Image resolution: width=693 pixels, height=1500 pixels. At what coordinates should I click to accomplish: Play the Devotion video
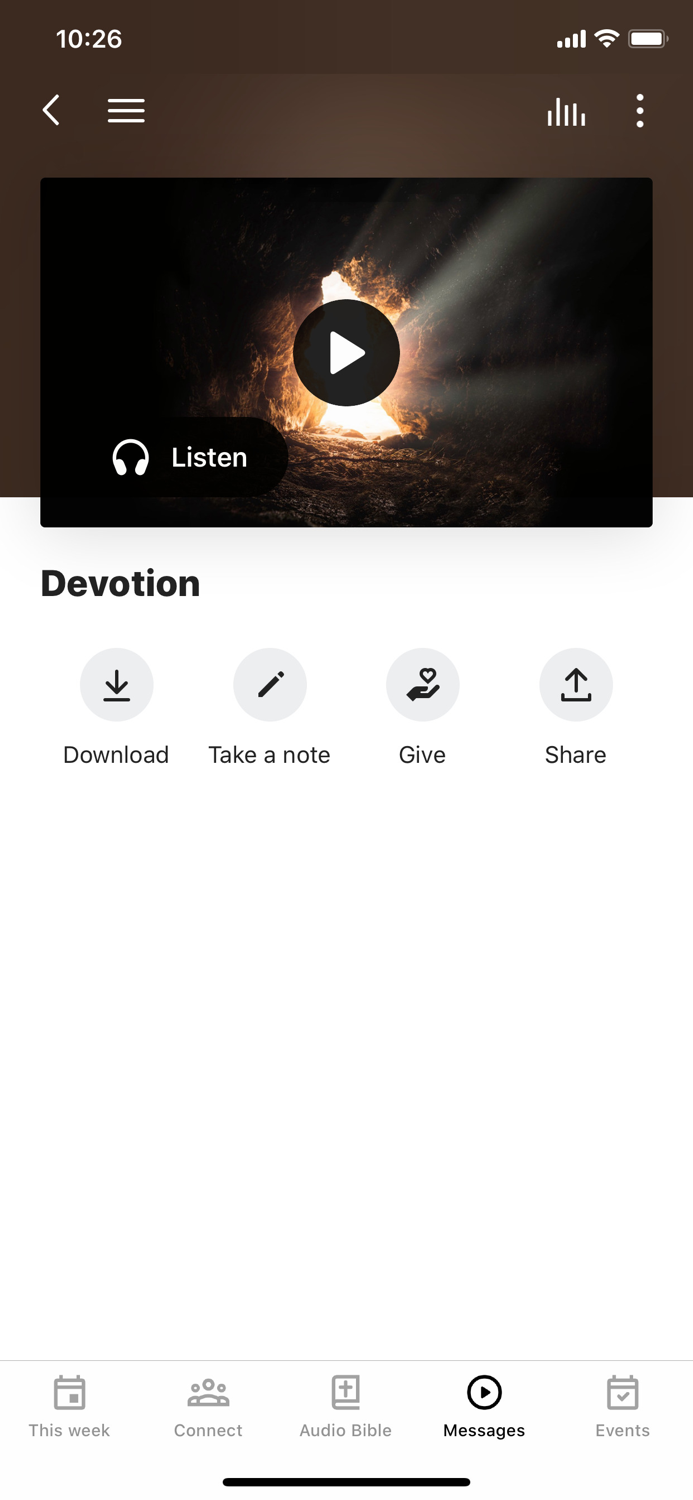pos(346,353)
